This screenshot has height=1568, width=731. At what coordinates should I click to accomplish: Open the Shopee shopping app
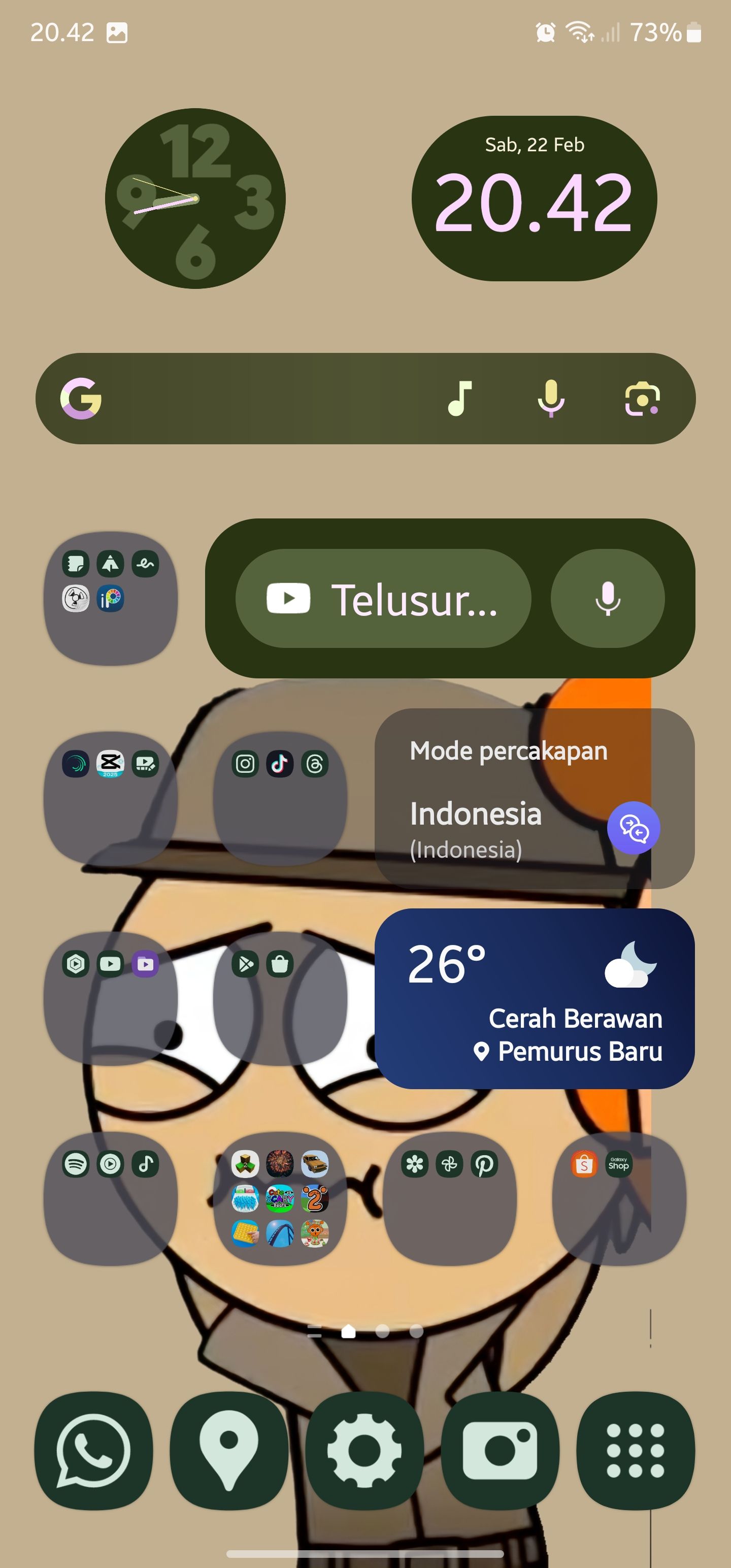click(x=583, y=1164)
